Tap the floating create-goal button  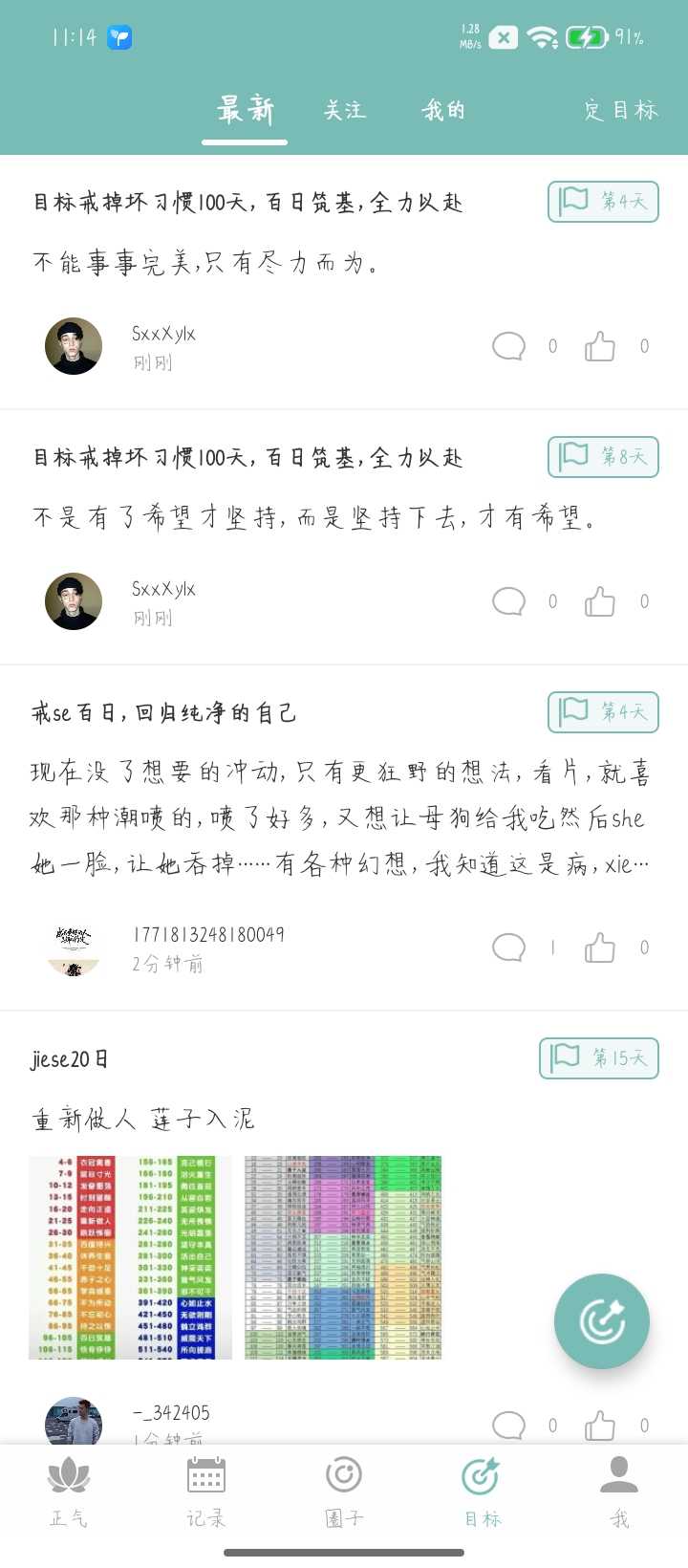tap(602, 1321)
